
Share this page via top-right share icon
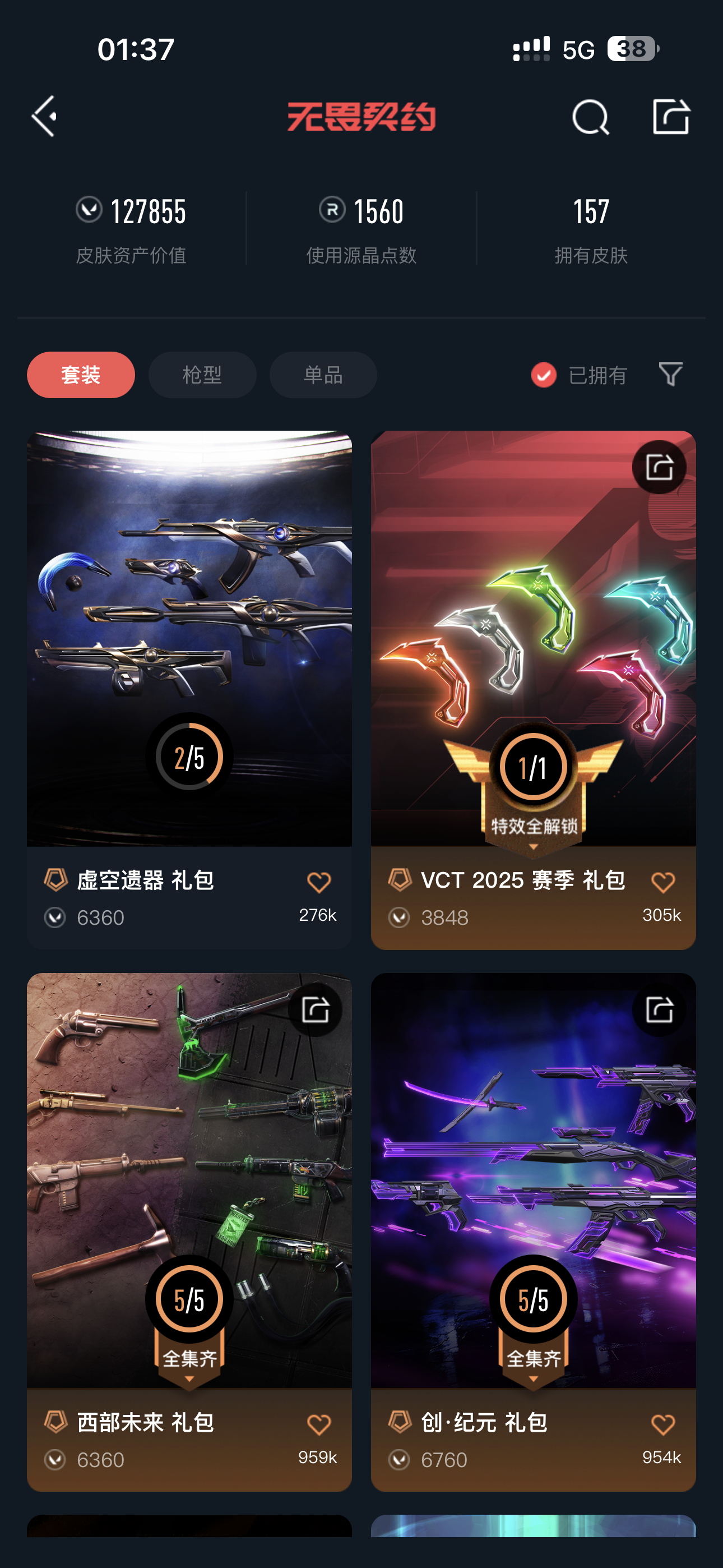pyautogui.click(x=671, y=116)
